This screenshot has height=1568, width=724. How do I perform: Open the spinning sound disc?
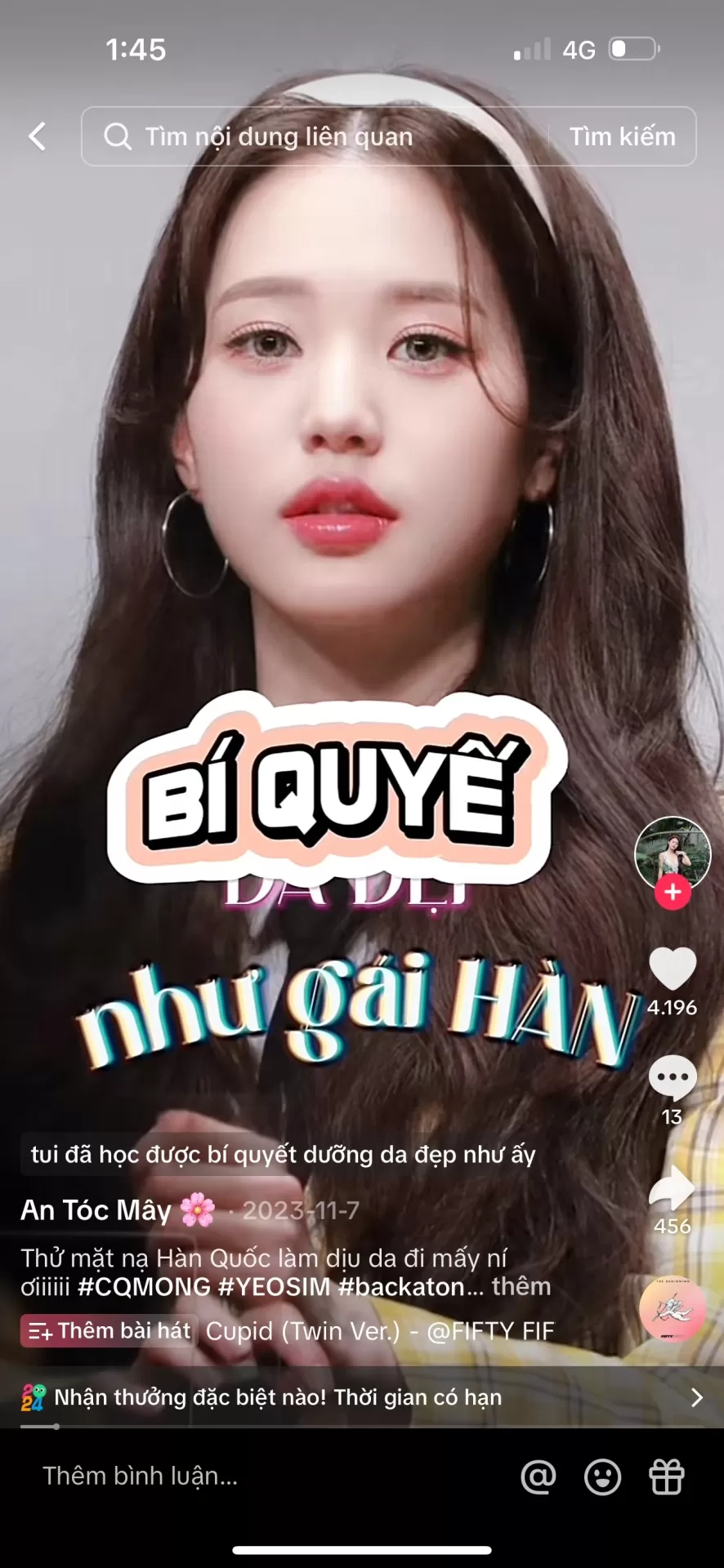coord(672,1309)
